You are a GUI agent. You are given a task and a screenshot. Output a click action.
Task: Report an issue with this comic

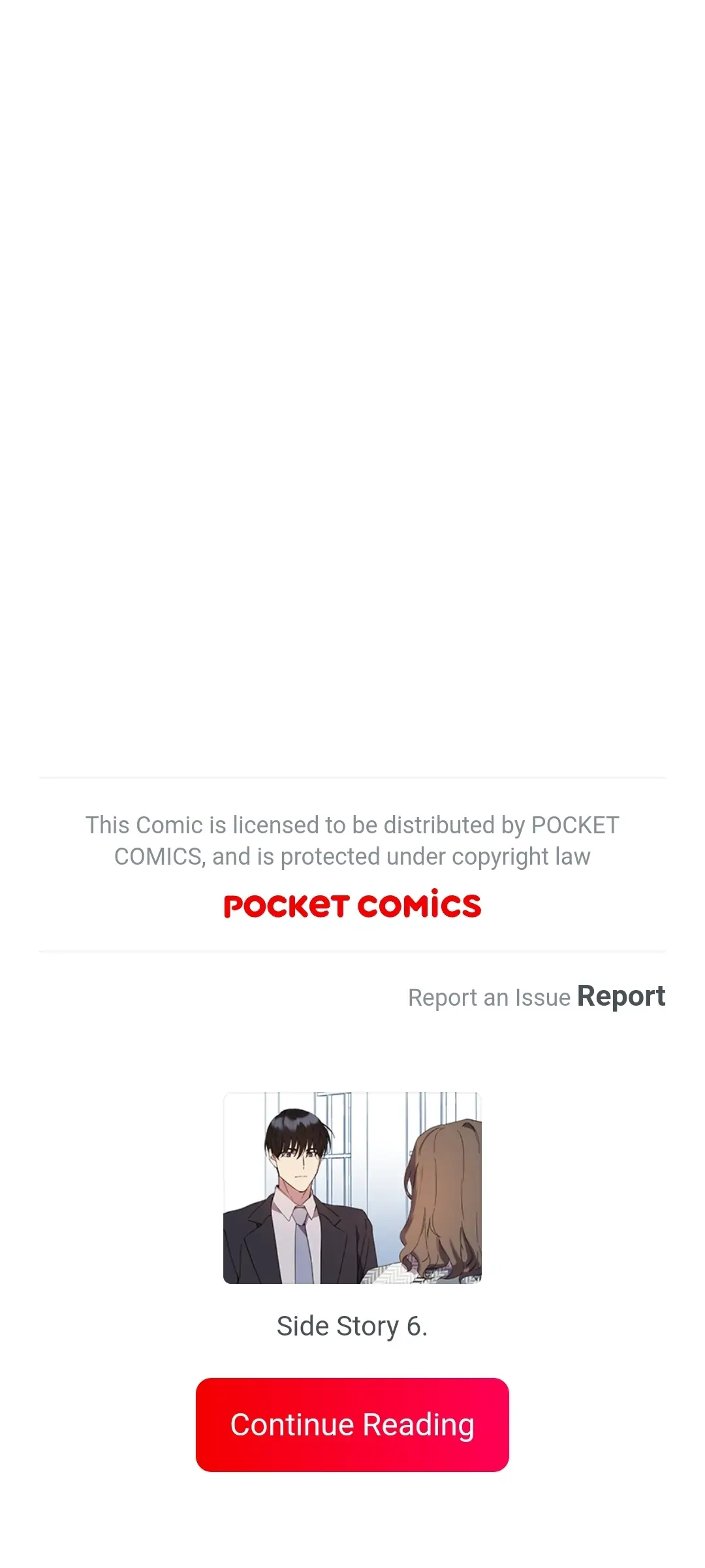[x=620, y=996]
